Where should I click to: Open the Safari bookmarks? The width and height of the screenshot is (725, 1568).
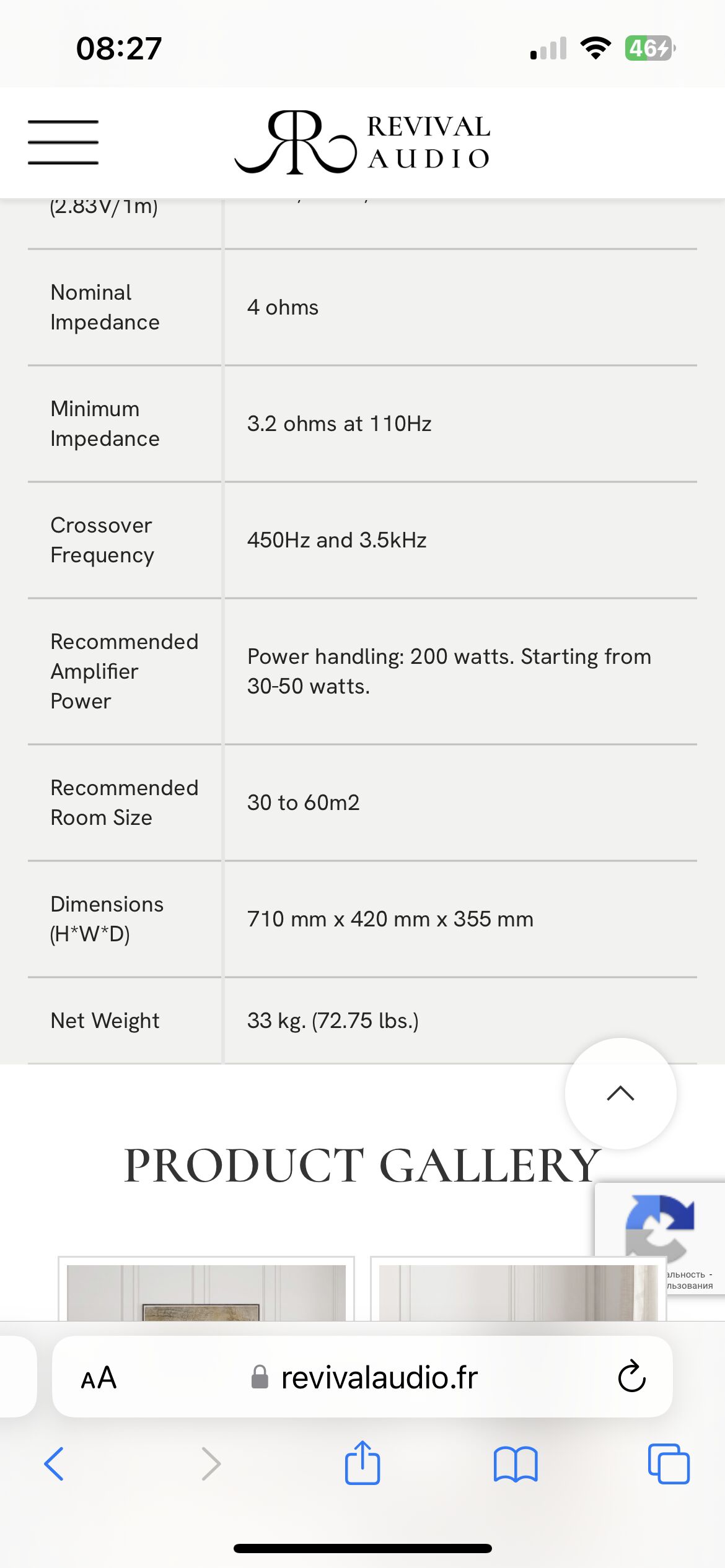click(516, 1464)
